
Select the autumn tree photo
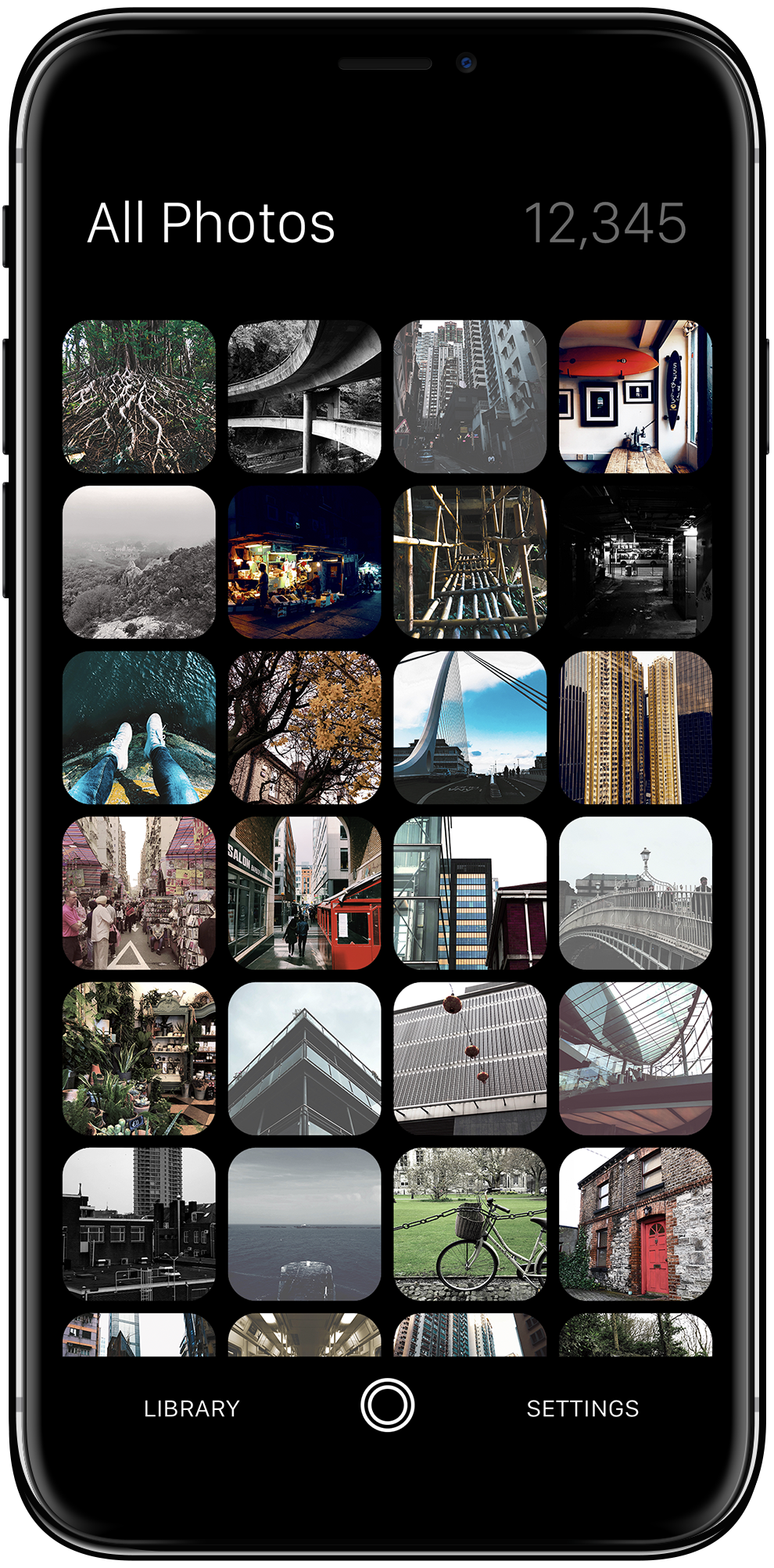(305, 728)
